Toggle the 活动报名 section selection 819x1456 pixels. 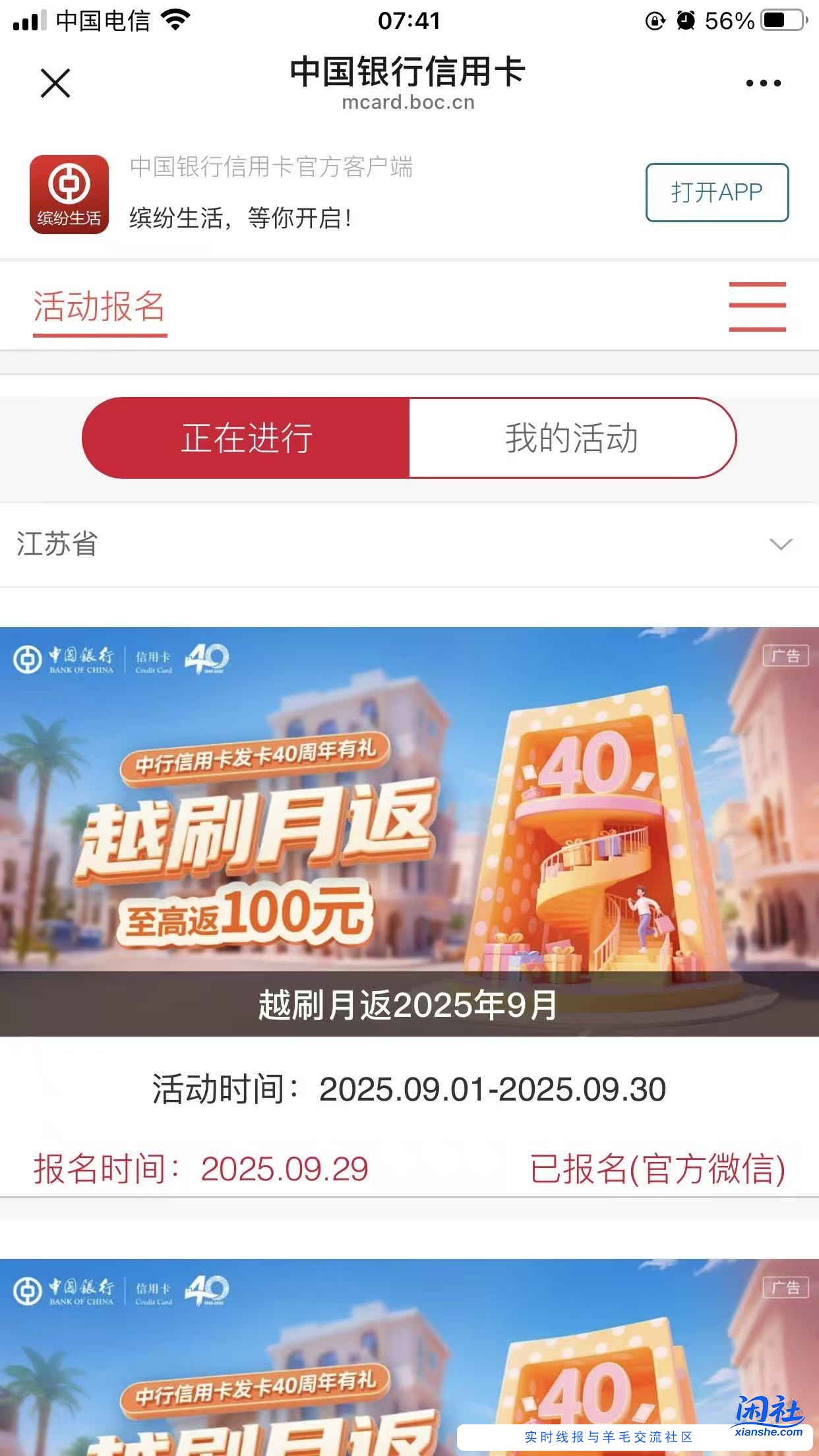coord(99,307)
